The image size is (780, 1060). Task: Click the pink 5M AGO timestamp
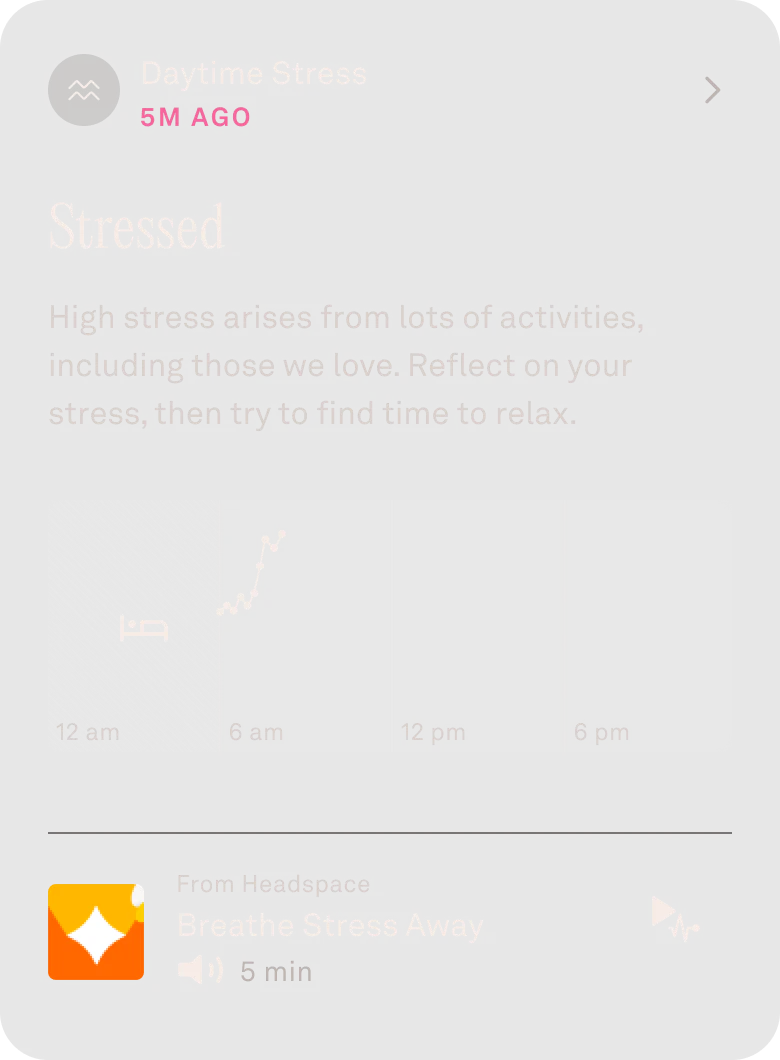click(196, 117)
